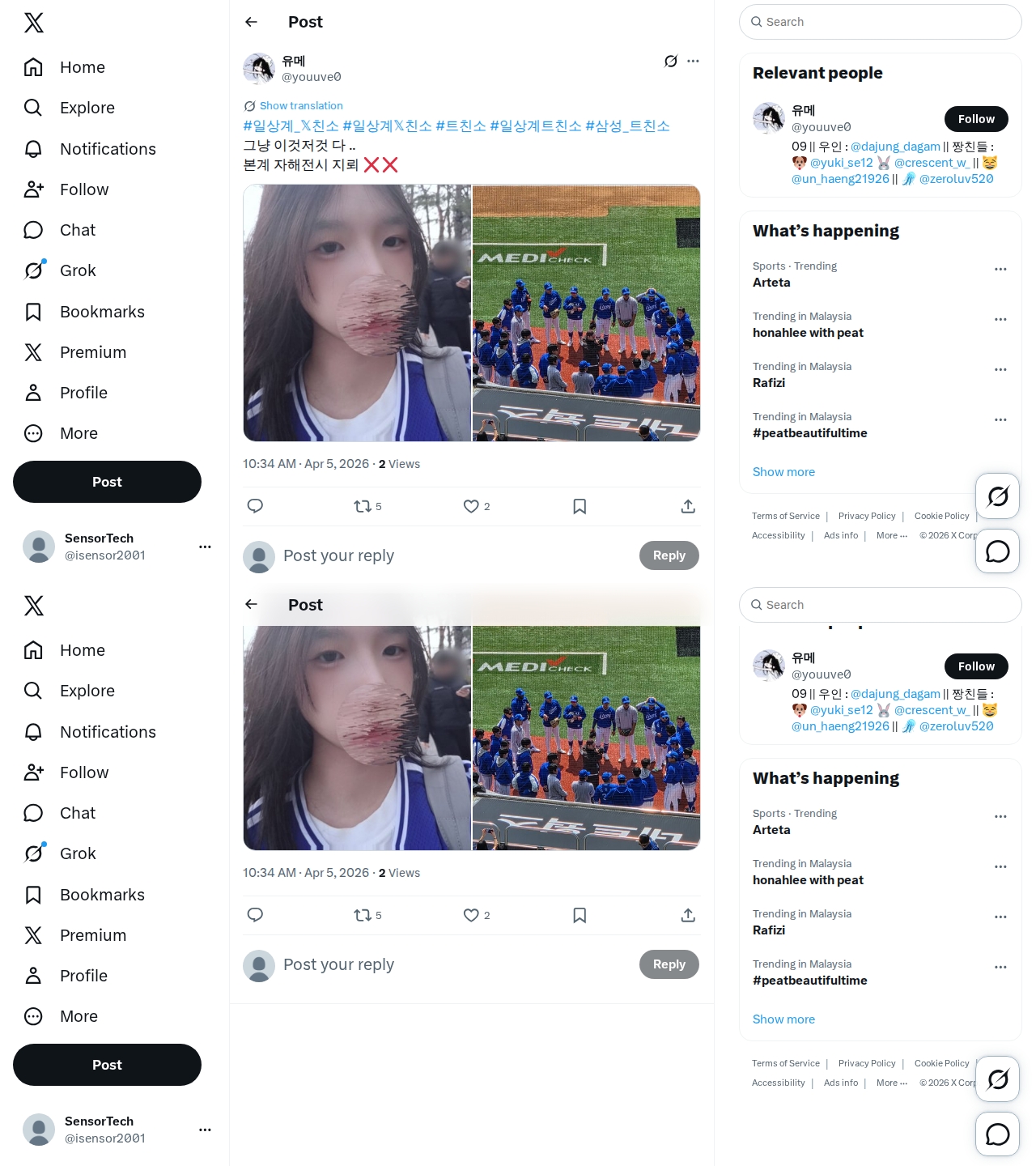Open the post's three-dot overflow menu
Viewport: 1036px width, 1166px height.
click(693, 62)
